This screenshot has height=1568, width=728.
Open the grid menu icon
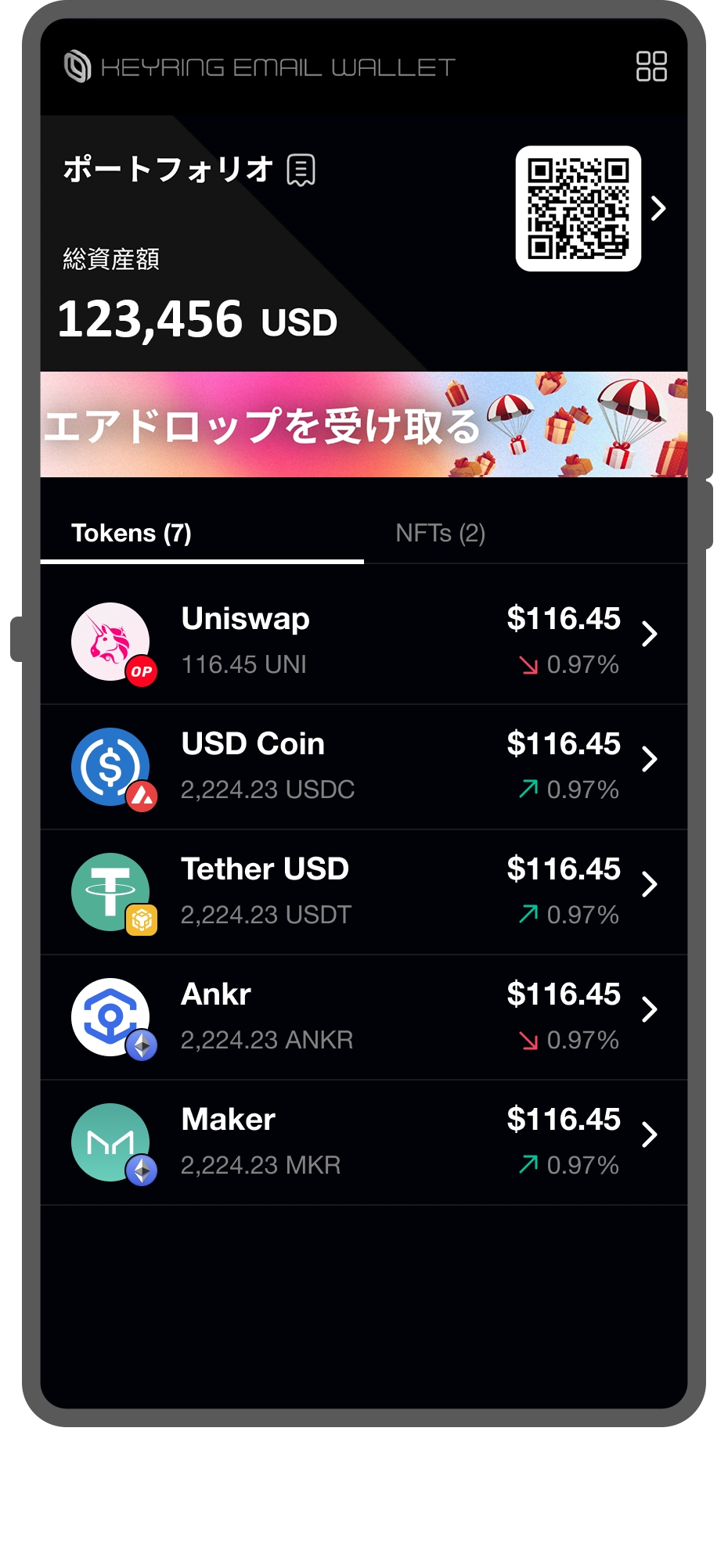point(651,67)
